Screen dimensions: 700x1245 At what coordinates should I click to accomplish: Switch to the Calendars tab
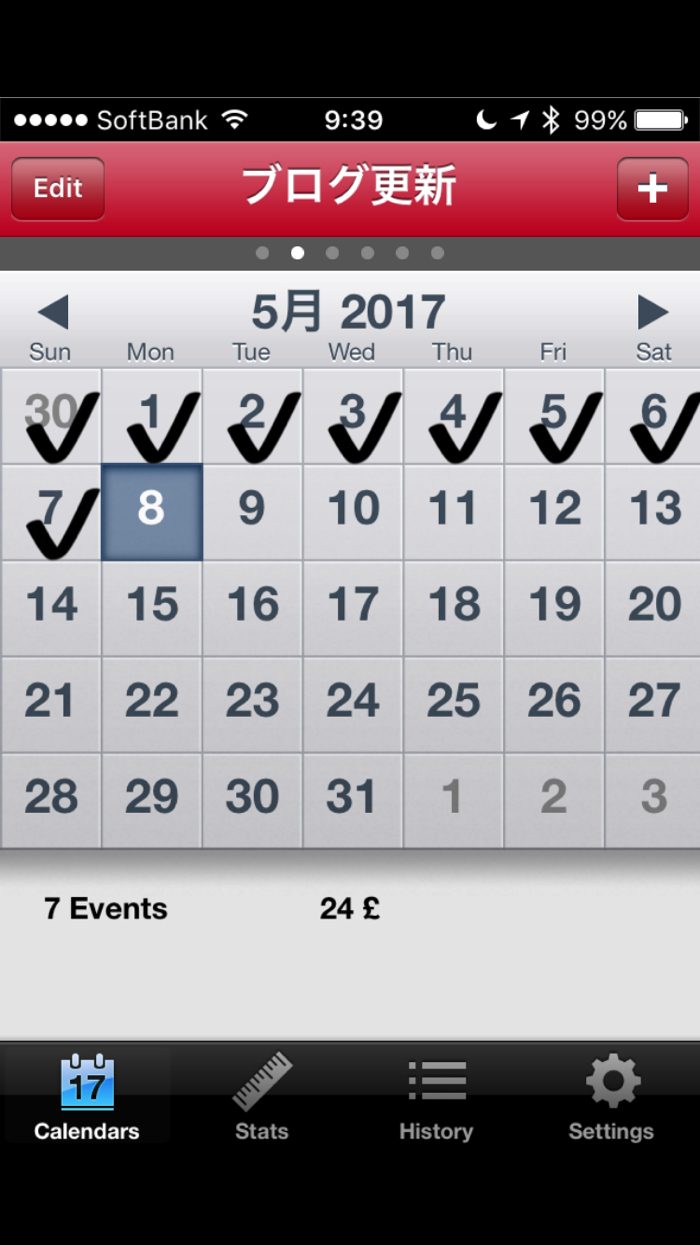tap(87, 1097)
